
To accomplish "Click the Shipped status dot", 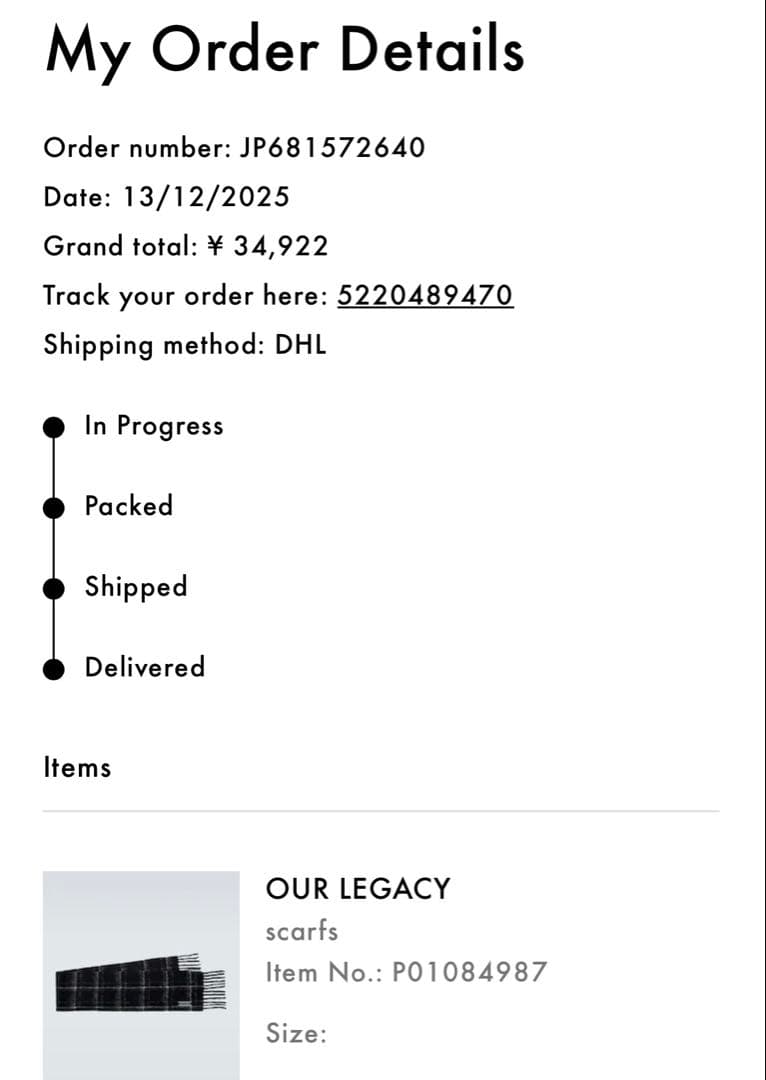I will click(54, 587).
